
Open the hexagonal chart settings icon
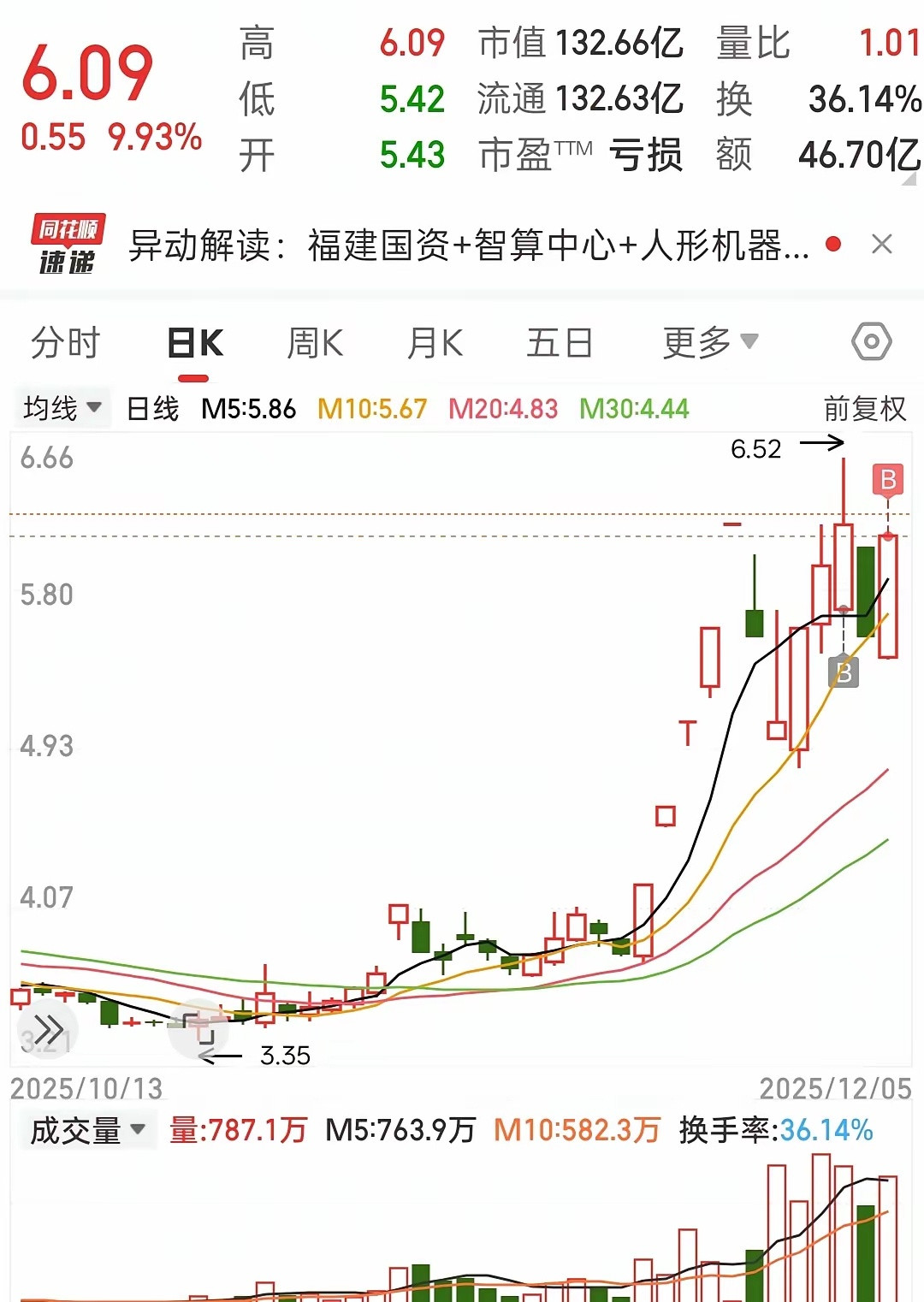[x=872, y=342]
